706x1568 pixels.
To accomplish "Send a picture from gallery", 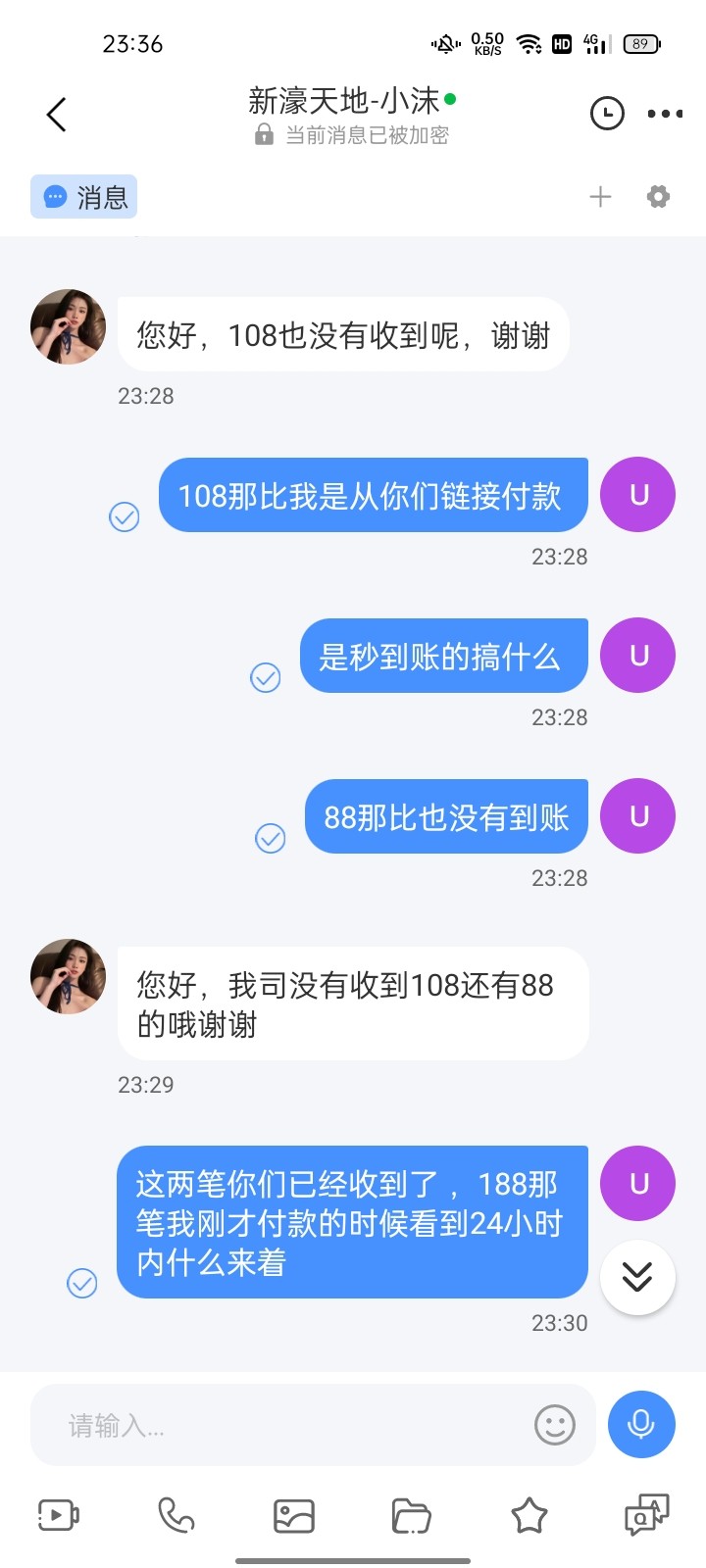I will tap(294, 1516).
